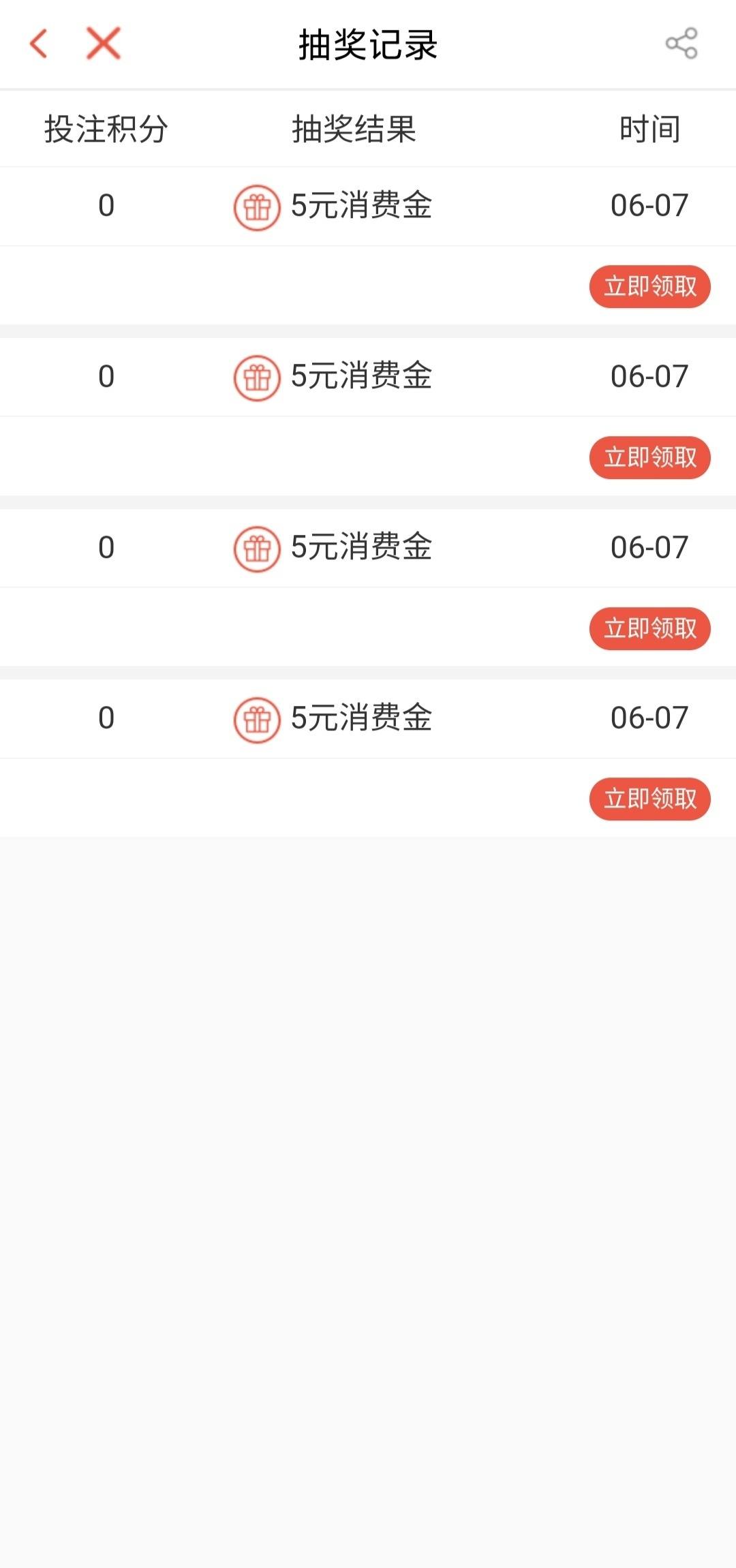Close the 抽奖记录 page
The width and height of the screenshot is (736, 1568).
104,44
